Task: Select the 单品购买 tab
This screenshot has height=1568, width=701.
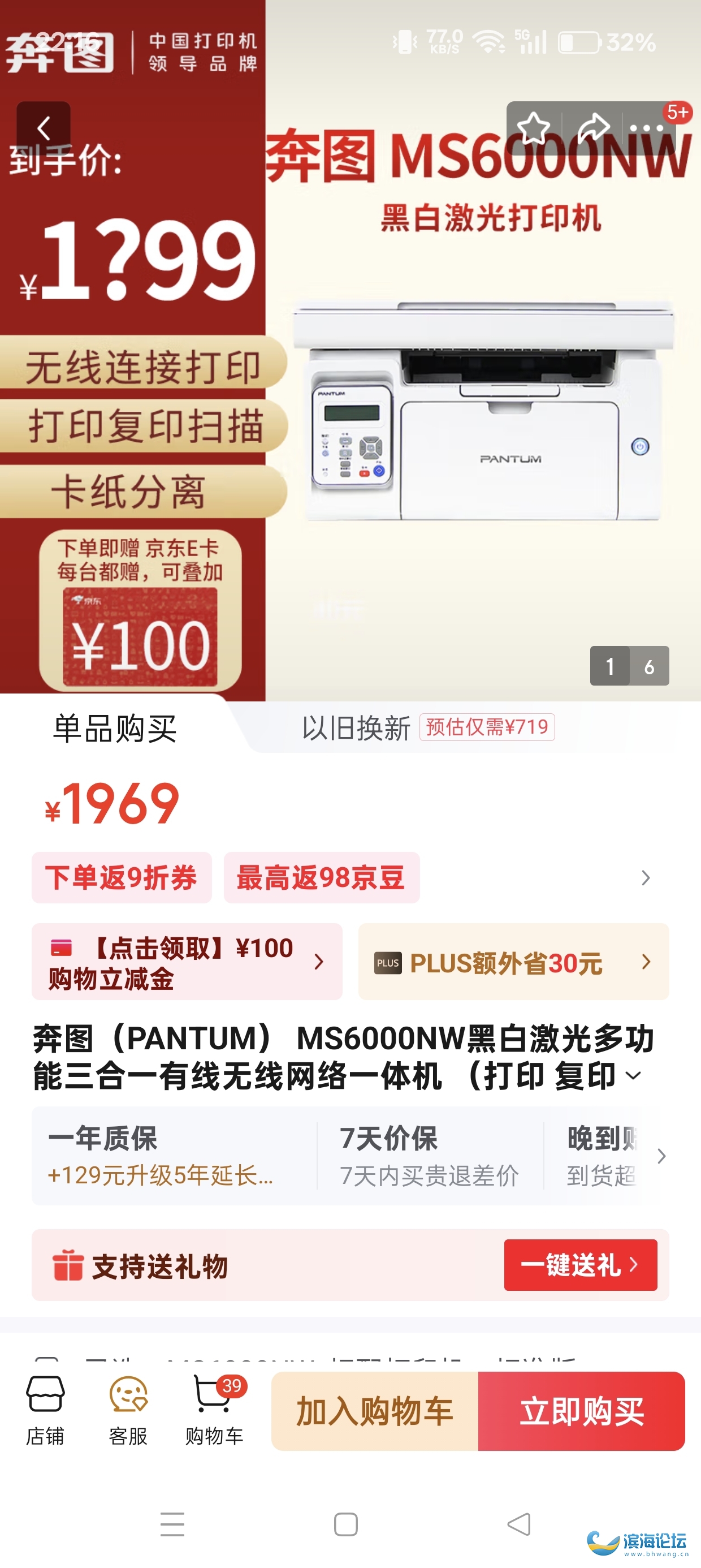Action: pos(114,728)
